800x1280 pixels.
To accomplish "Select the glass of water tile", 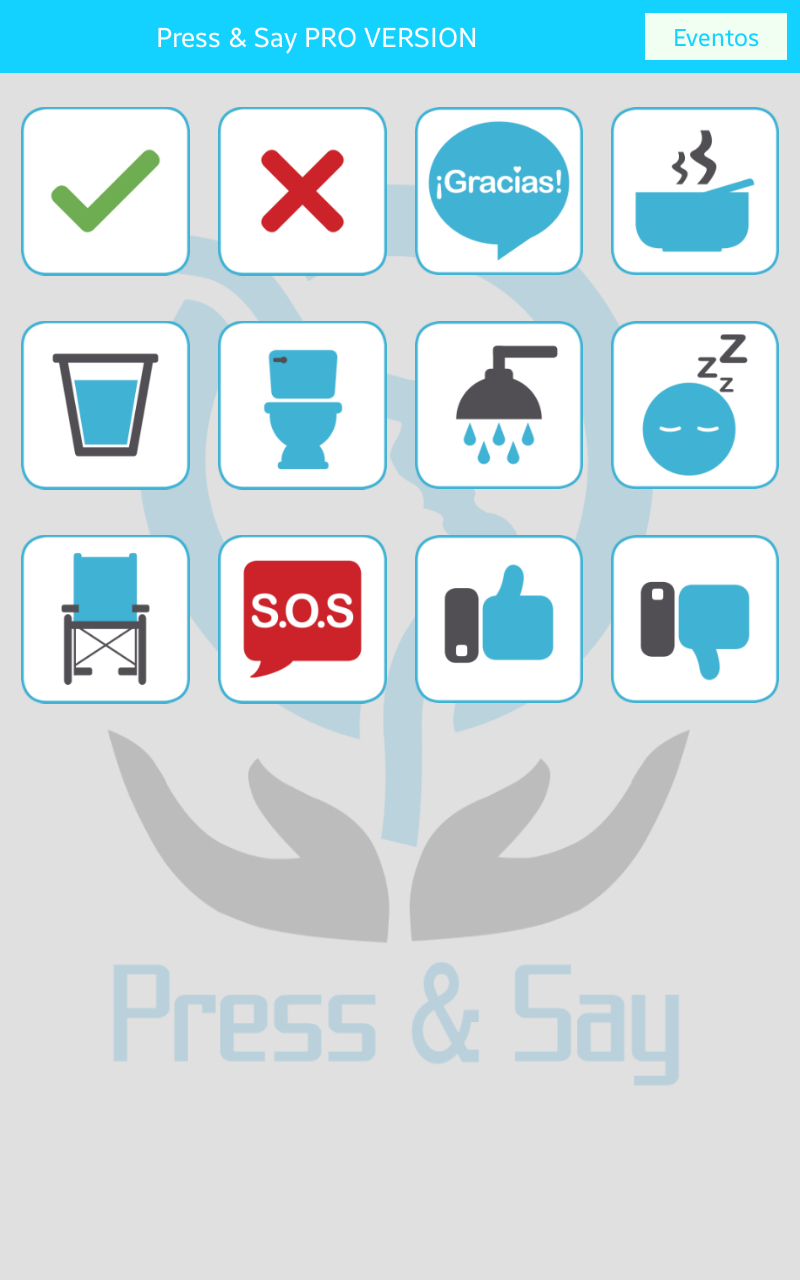I will (x=105, y=405).
